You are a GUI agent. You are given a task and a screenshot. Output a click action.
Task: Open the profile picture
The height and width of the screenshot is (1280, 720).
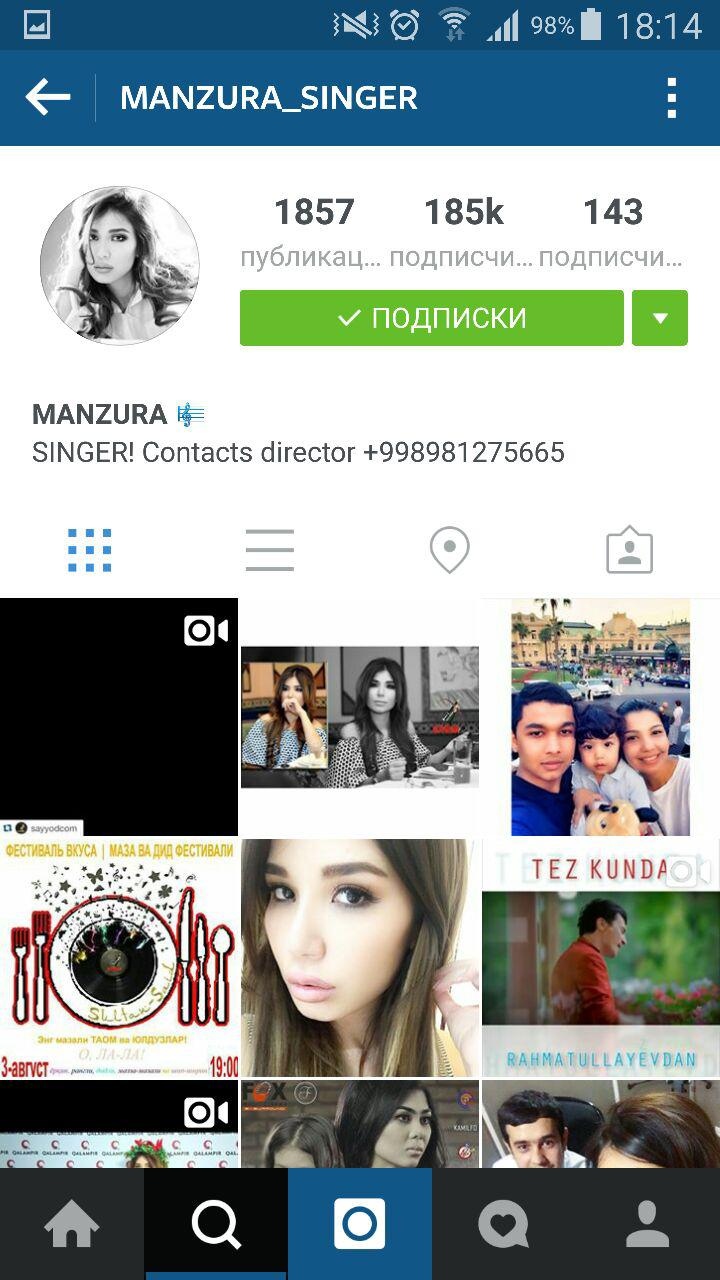coord(120,265)
